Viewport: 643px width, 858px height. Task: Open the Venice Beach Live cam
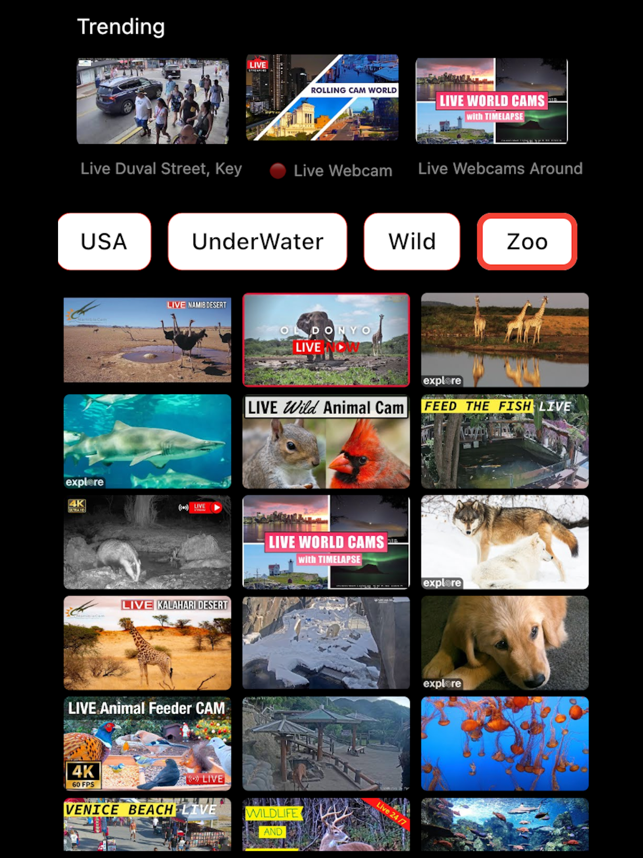(147, 825)
